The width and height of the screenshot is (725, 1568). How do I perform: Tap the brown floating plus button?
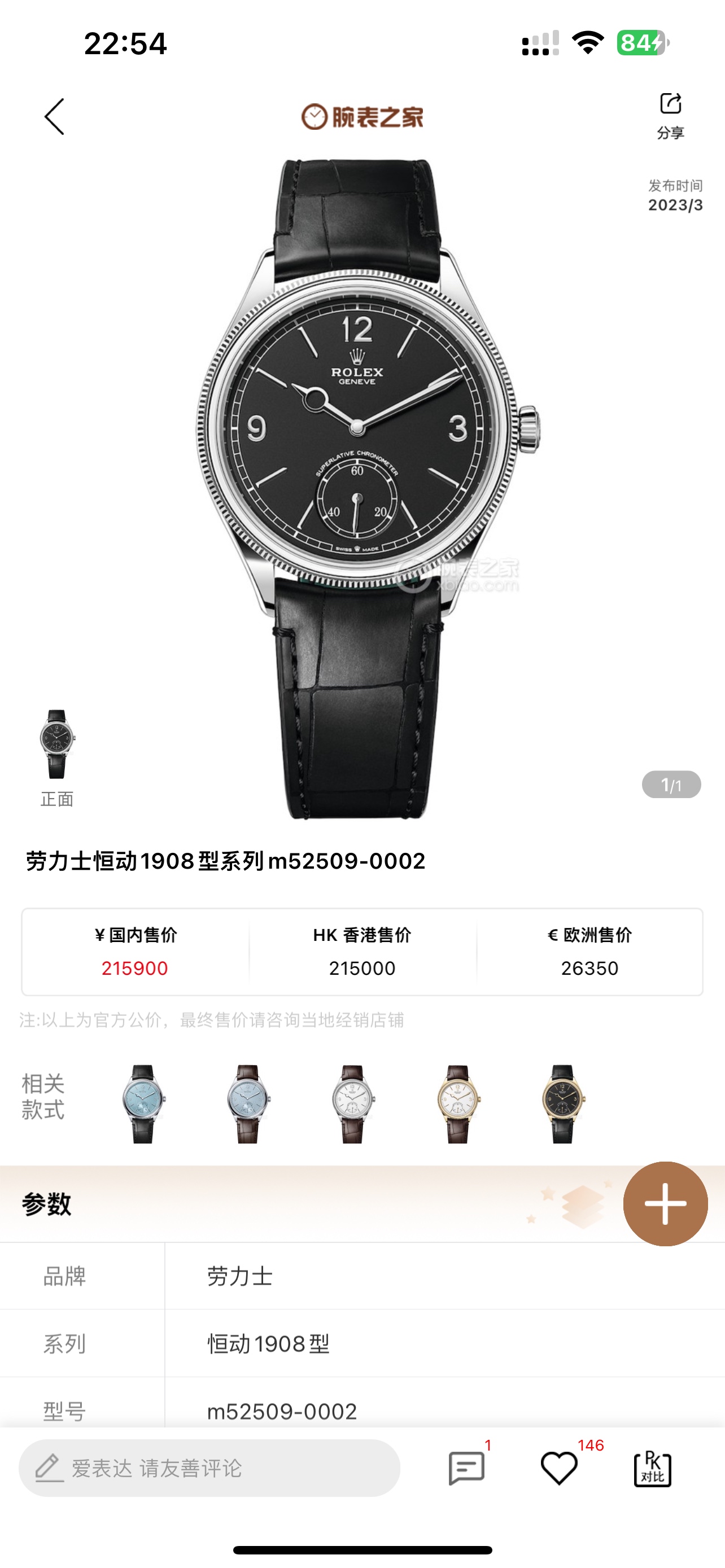(x=665, y=1203)
